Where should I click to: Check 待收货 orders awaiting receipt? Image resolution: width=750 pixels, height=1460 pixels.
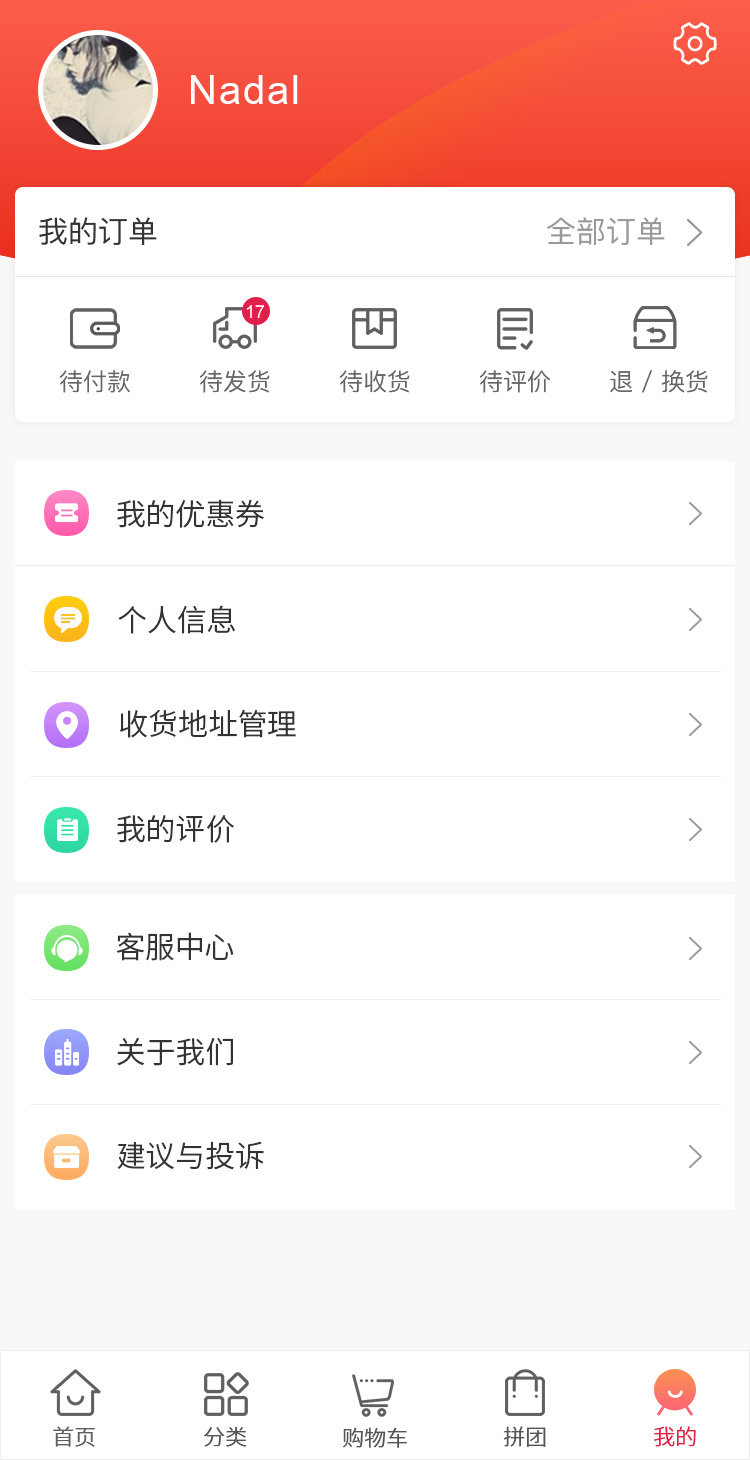375,350
